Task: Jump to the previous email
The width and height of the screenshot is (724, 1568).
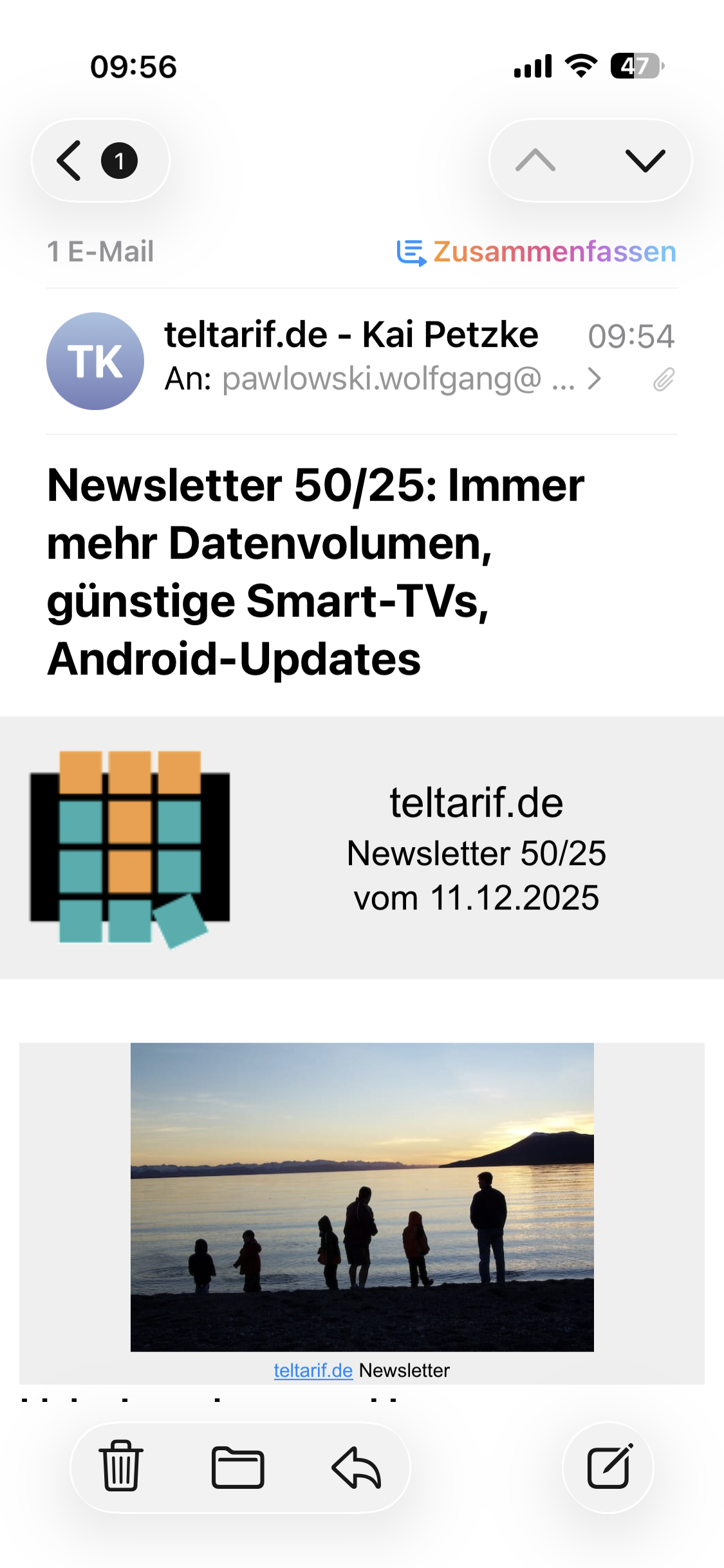Action: (535, 160)
